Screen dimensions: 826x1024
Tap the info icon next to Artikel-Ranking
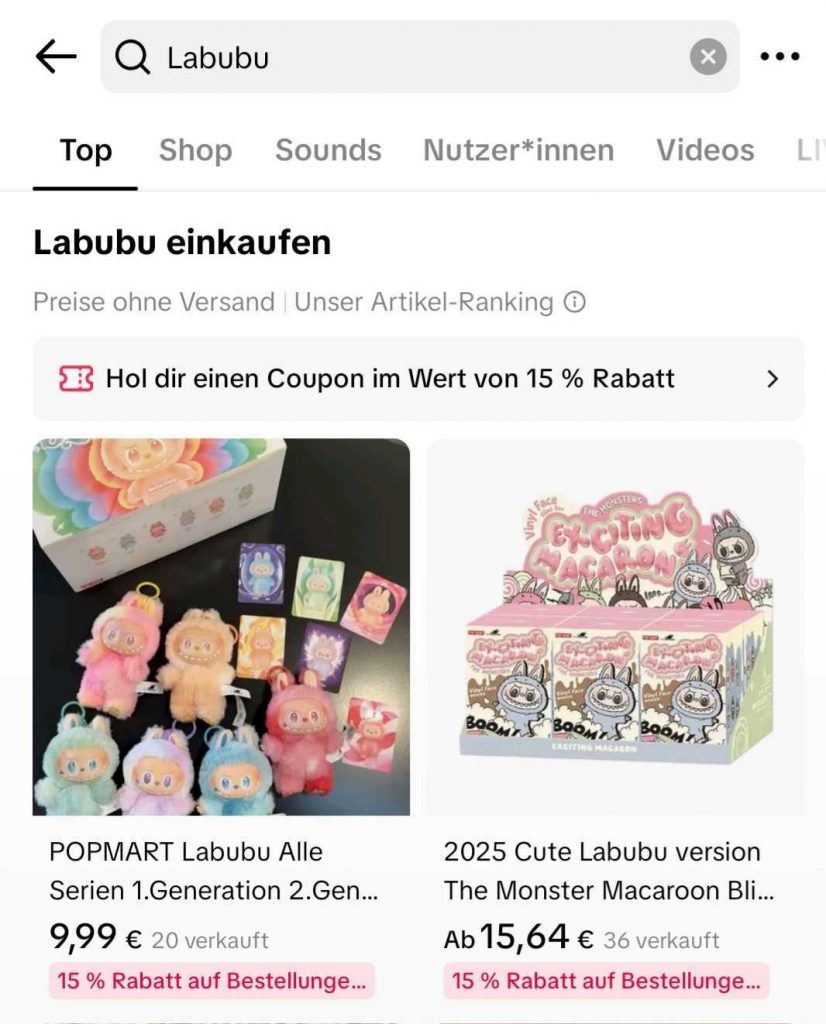click(576, 301)
